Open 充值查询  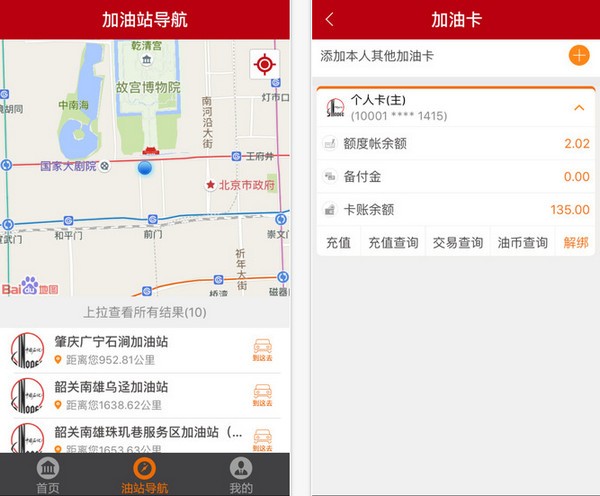click(393, 242)
